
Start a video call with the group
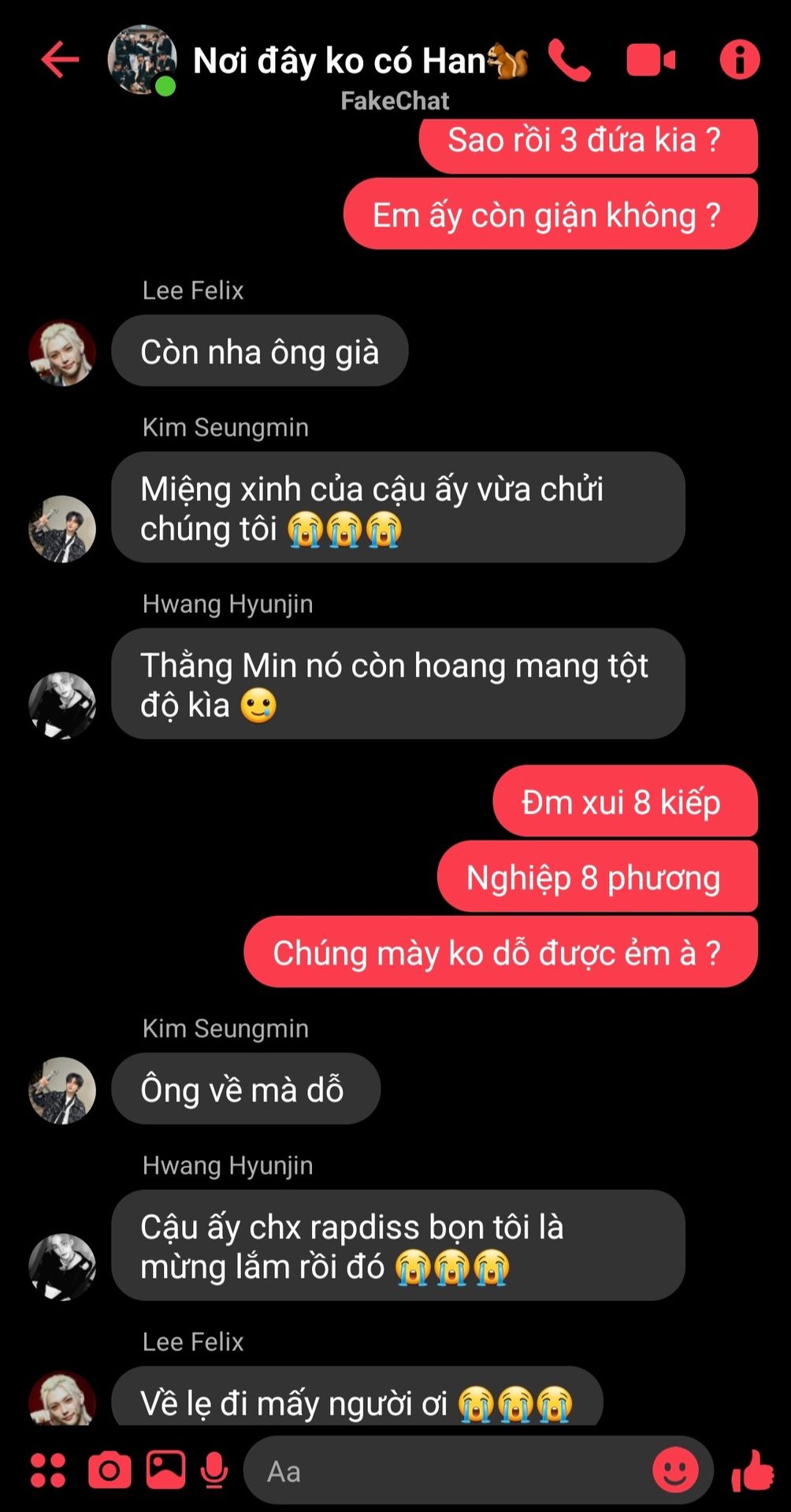click(651, 60)
